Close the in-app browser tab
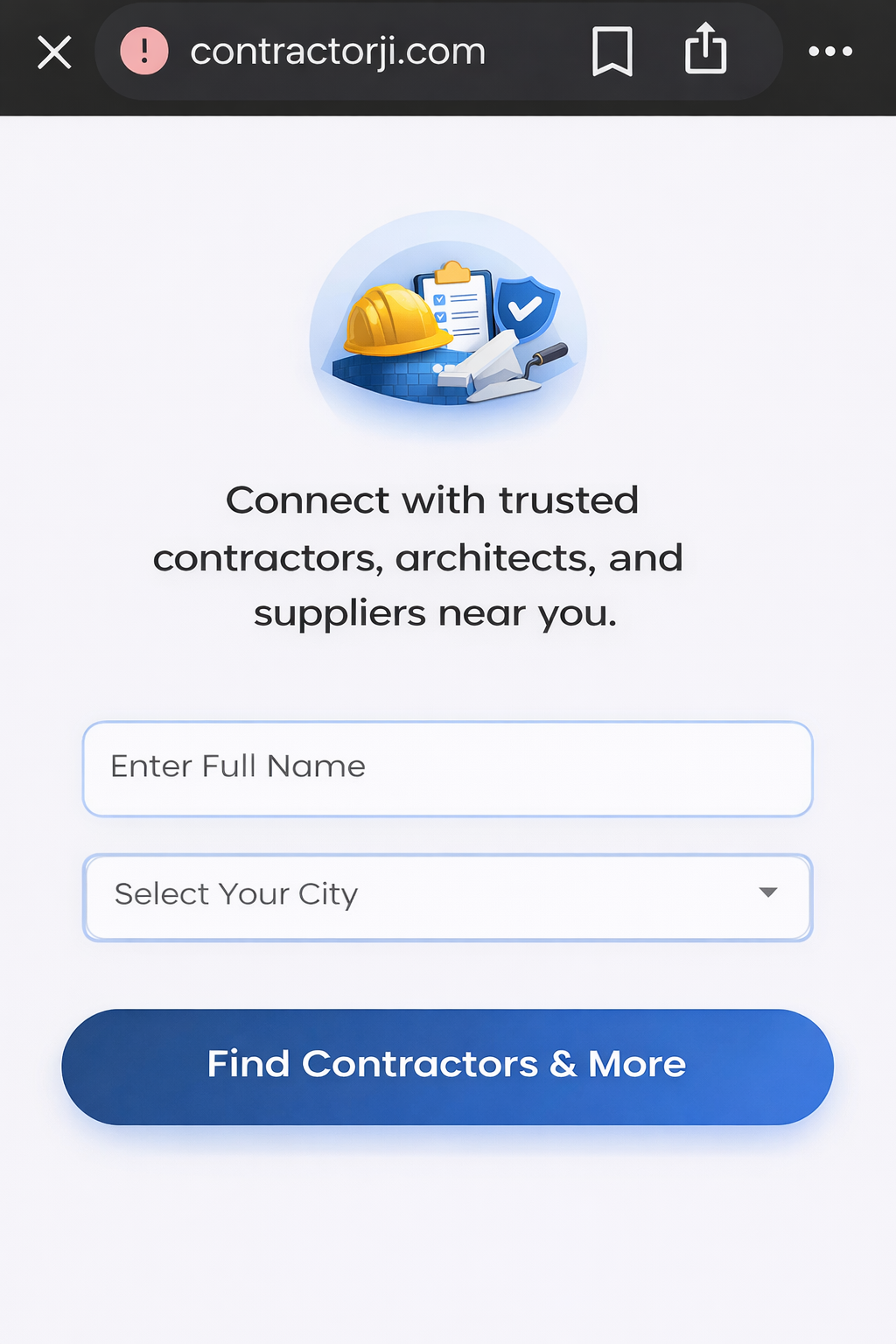896x1344 pixels. (x=54, y=52)
